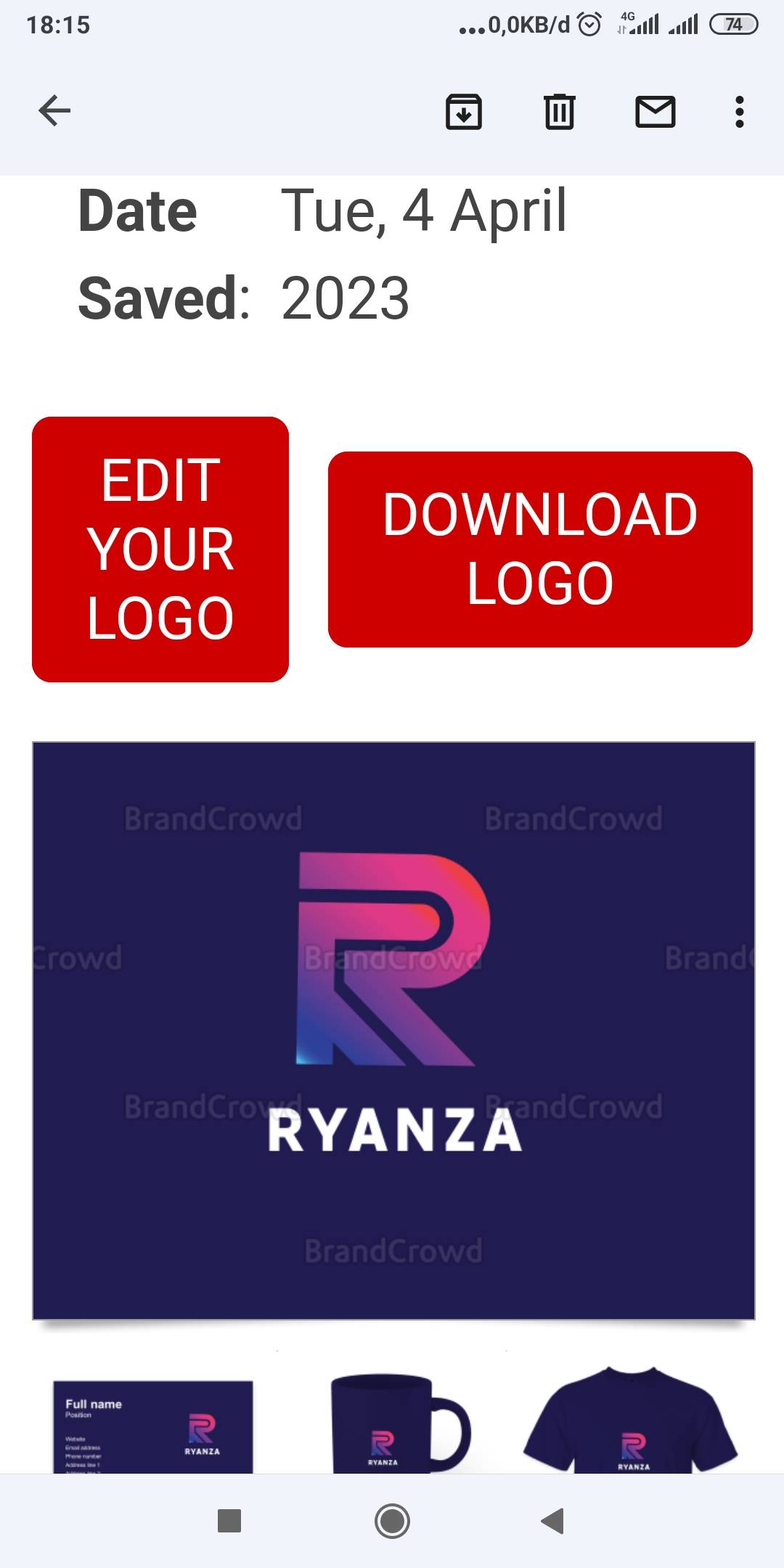Mark email as unread
Viewport: 784px width, 1568px height.
[x=656, y=112]
